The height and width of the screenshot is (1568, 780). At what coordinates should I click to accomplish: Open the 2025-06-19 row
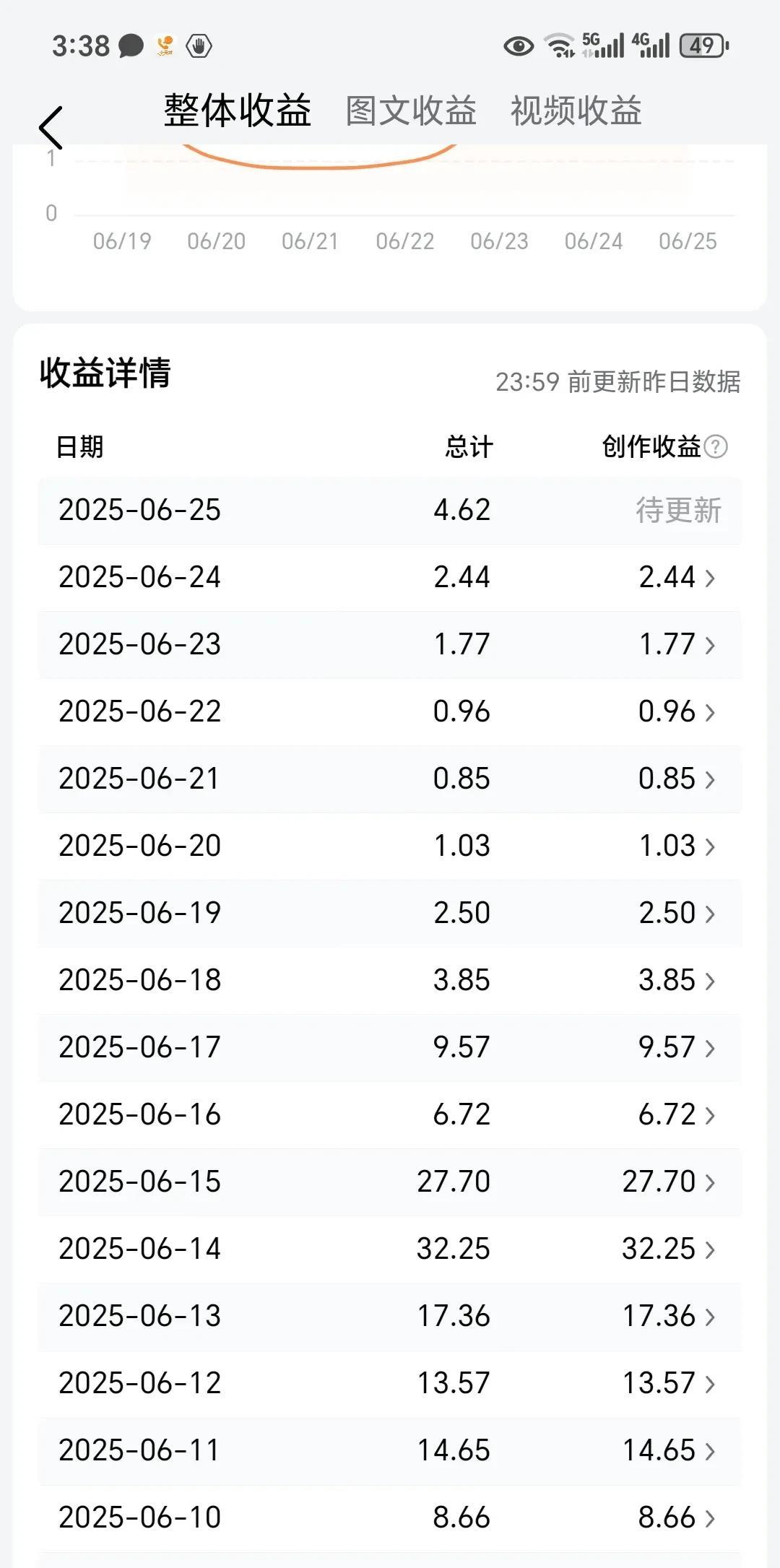[390, 914]
